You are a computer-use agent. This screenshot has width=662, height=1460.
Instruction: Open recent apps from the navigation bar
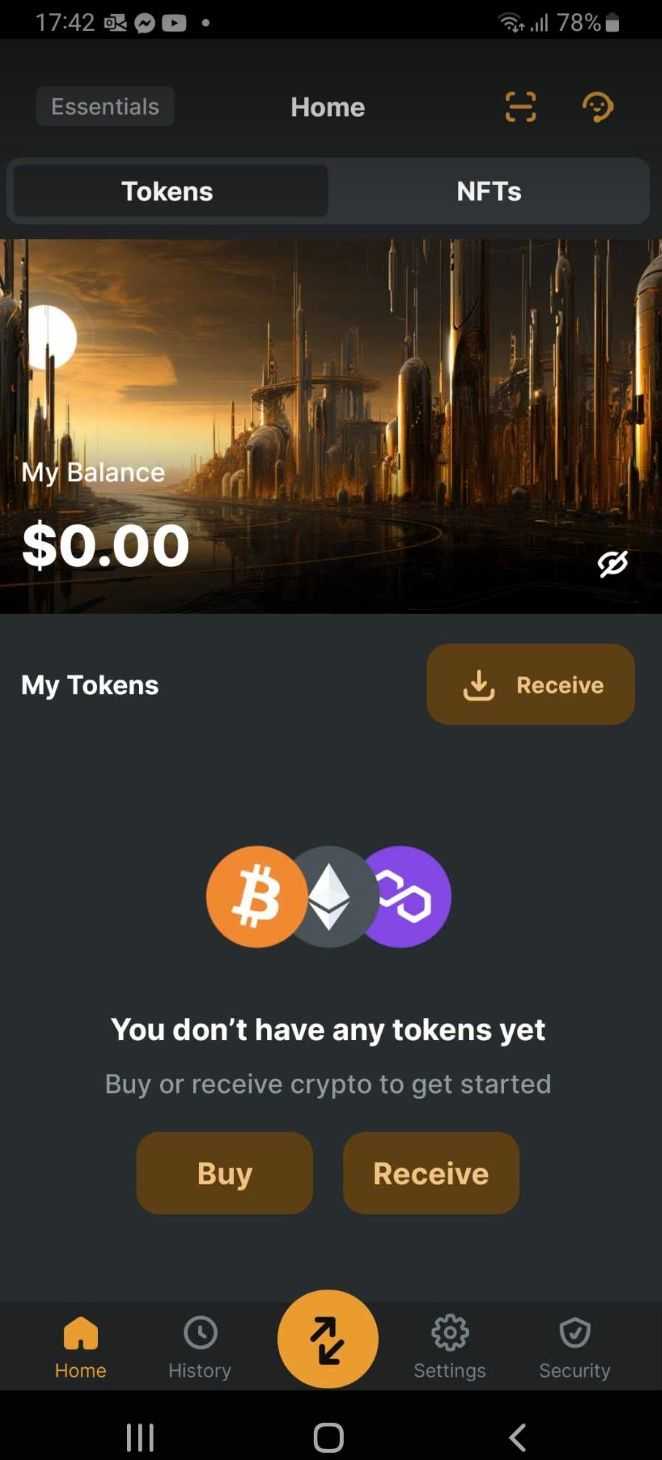(140, 1437)
